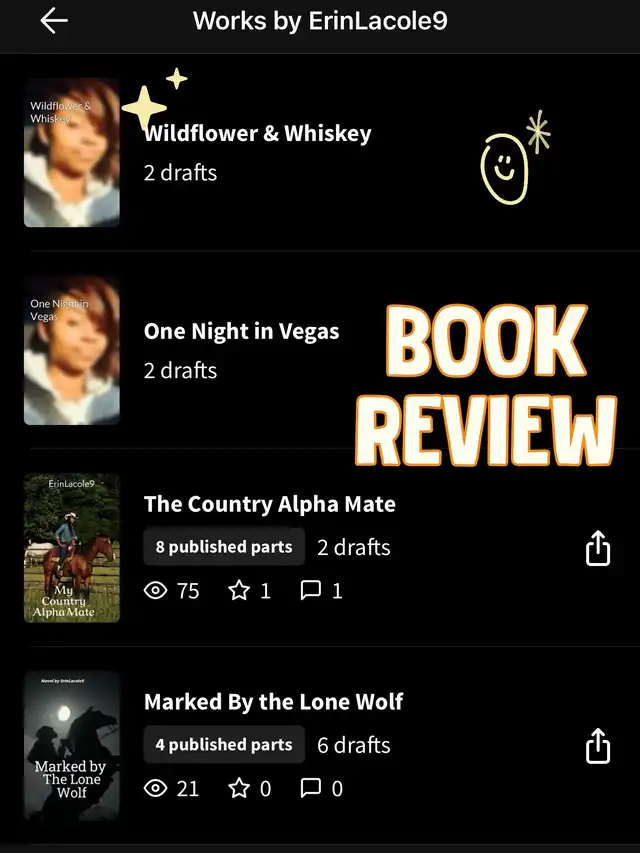Open The Country Alpha Mate story

(269, 504)
